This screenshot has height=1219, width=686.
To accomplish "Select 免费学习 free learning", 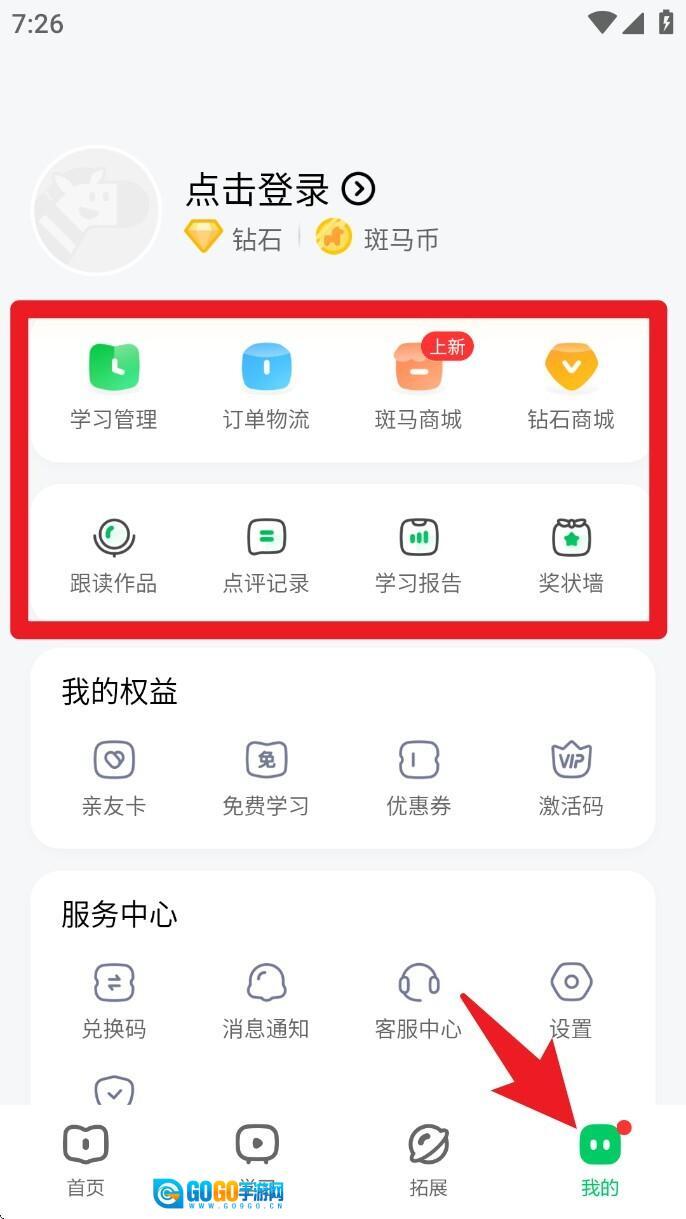I will coord(266,778).
